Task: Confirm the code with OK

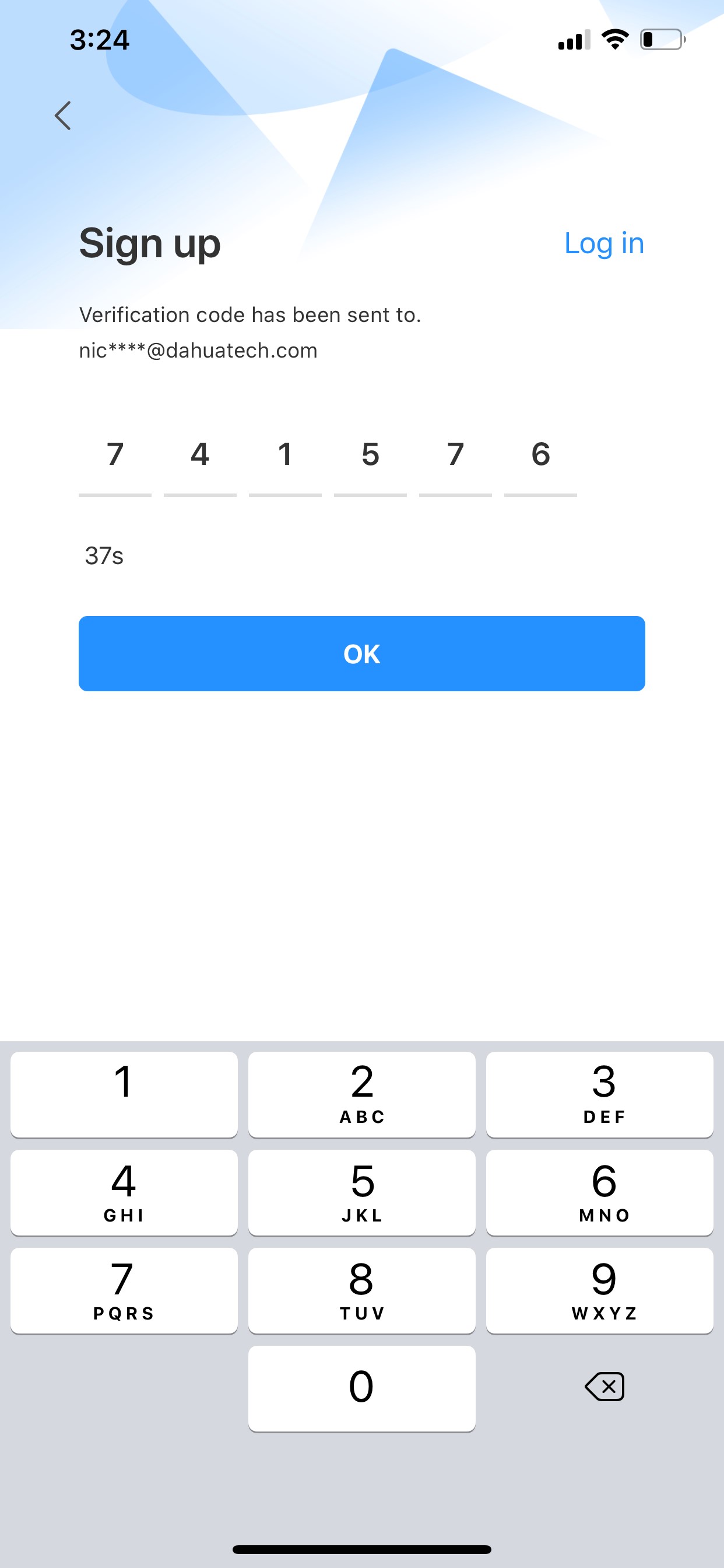Action: pos(361,653)
